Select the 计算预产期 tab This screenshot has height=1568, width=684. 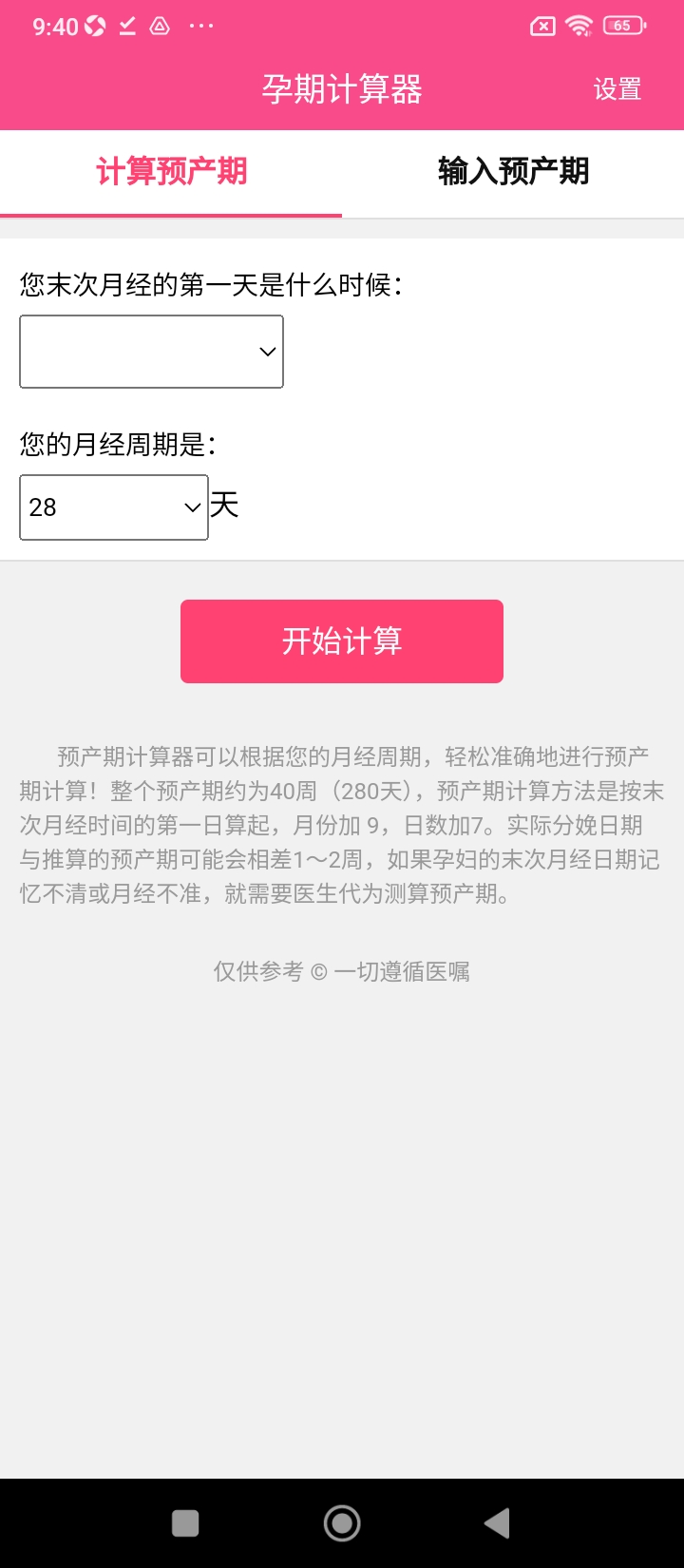point(171,172)
